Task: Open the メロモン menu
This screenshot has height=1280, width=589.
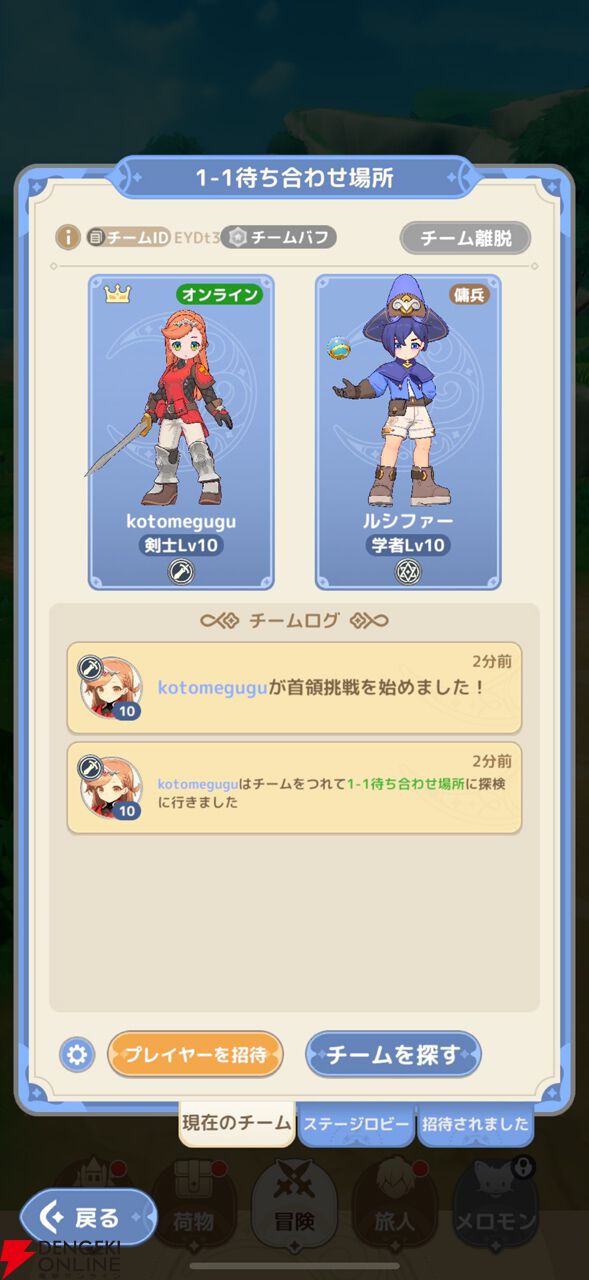Action: (496, 1199)
